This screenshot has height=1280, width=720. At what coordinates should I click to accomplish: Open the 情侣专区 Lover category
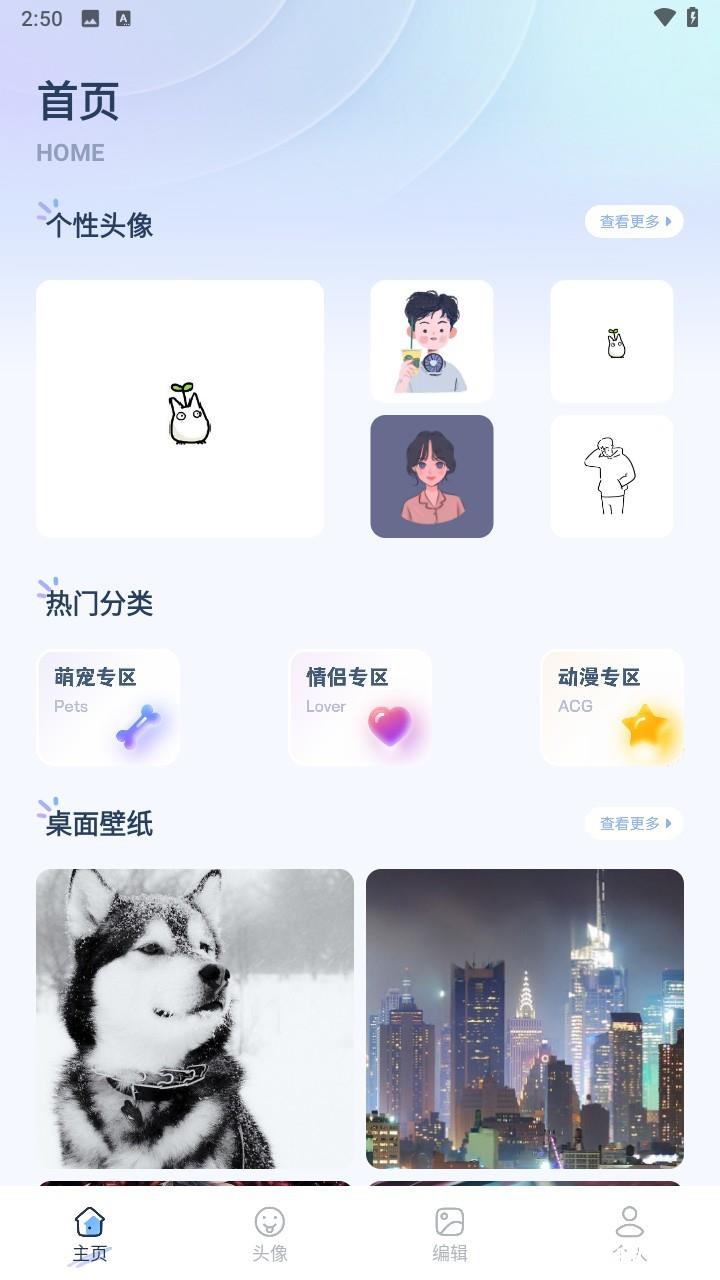(360, 707)
